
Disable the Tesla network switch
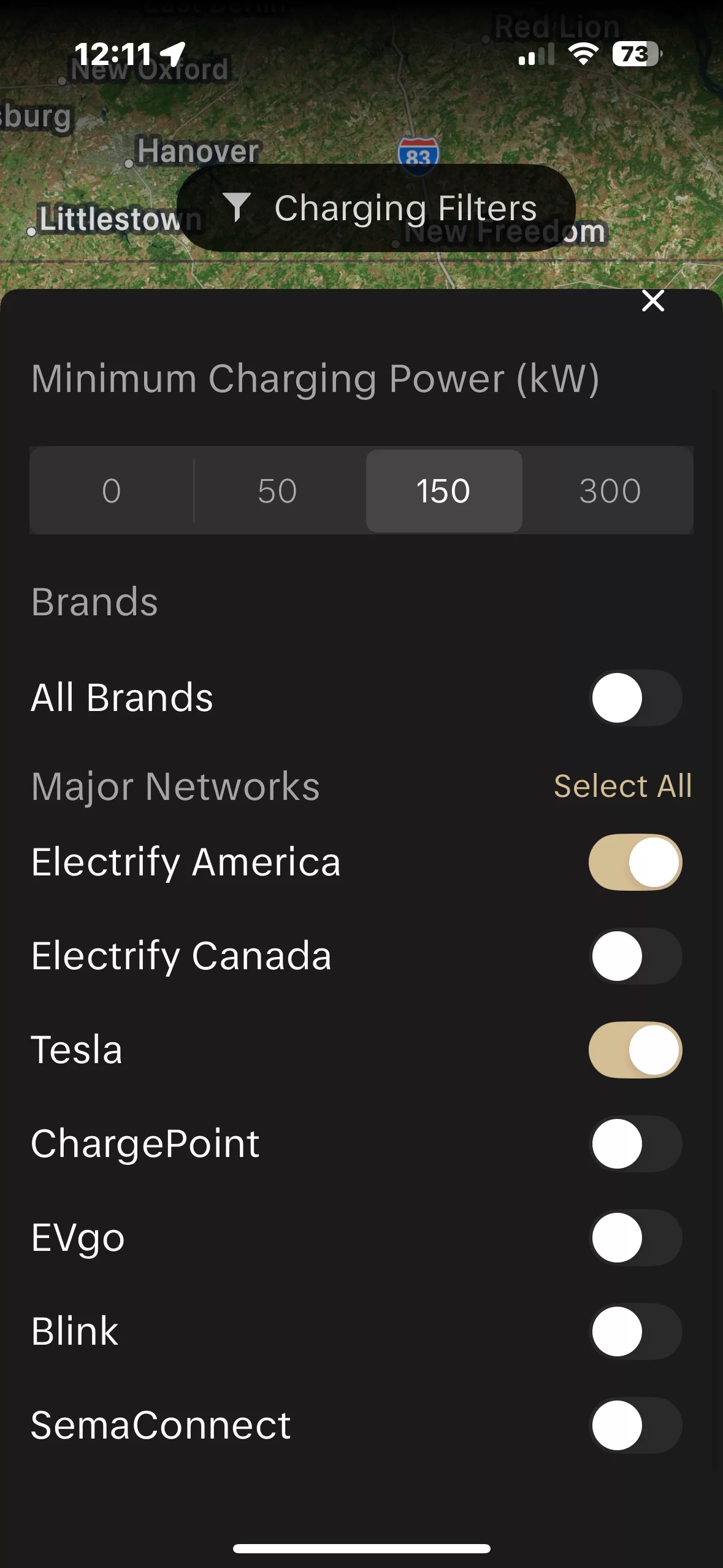635,1050
